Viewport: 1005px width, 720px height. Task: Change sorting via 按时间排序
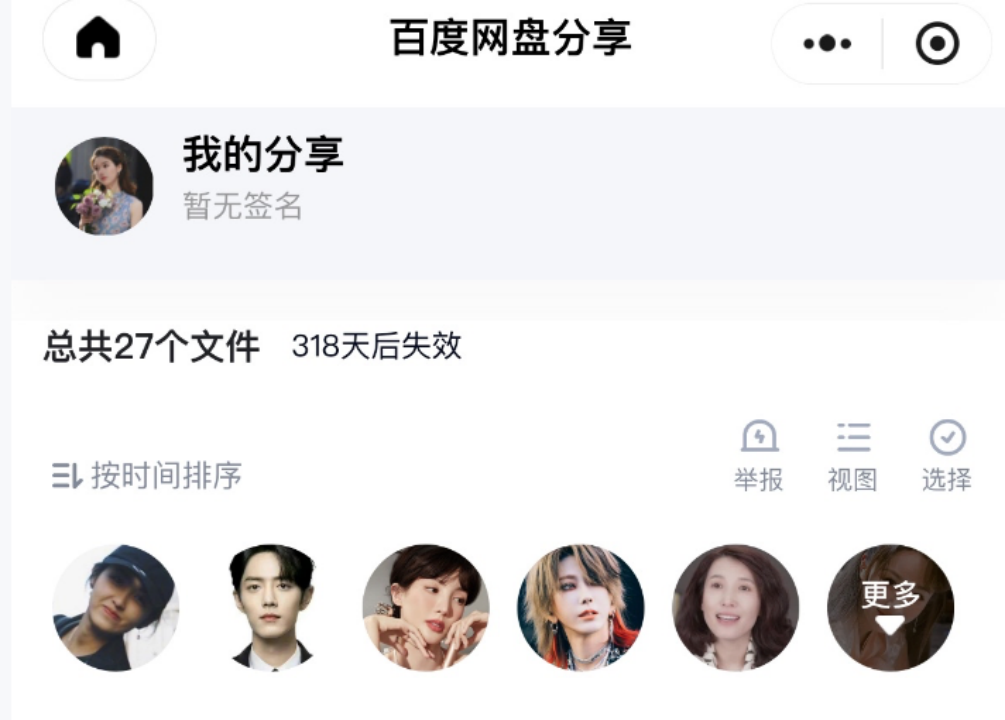click(147, 476)
